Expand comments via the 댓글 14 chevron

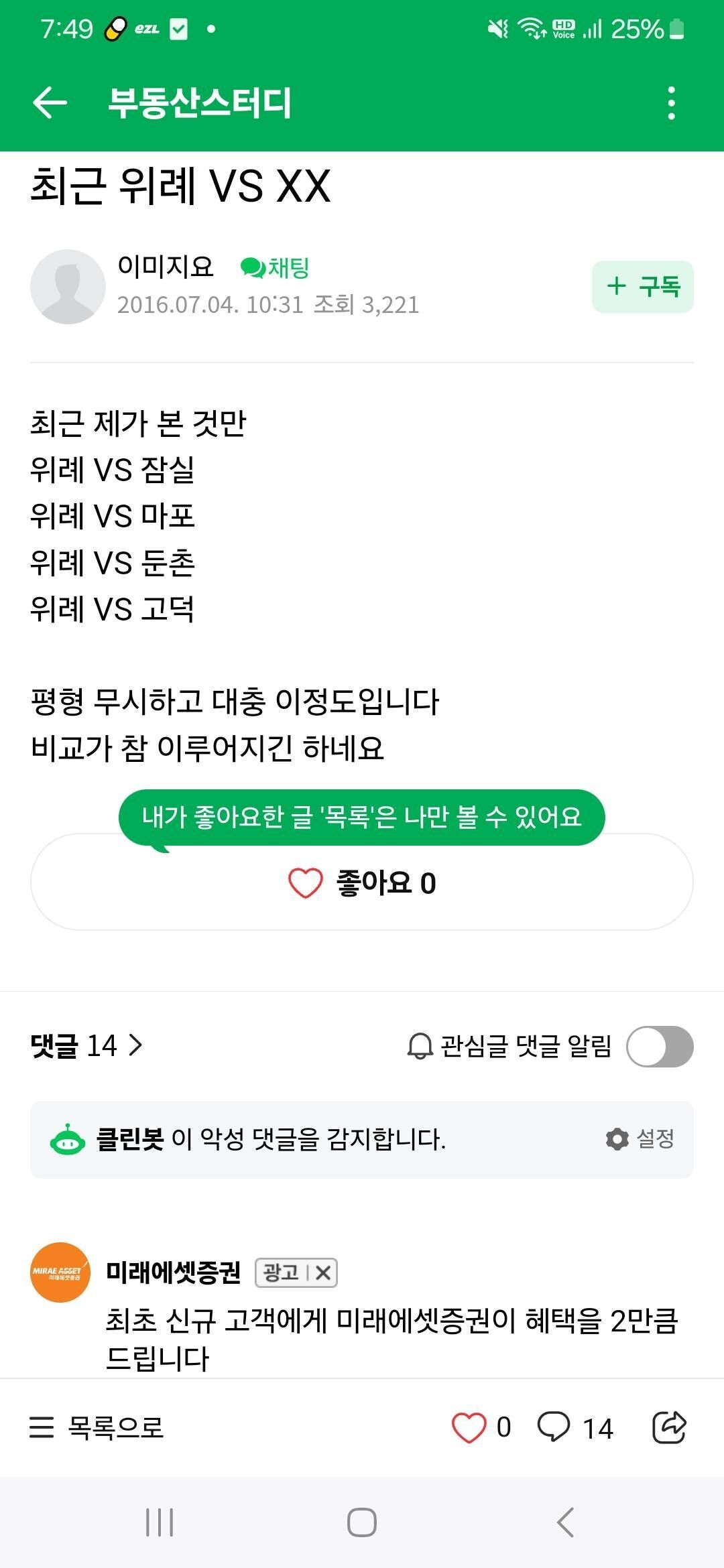139,1046
